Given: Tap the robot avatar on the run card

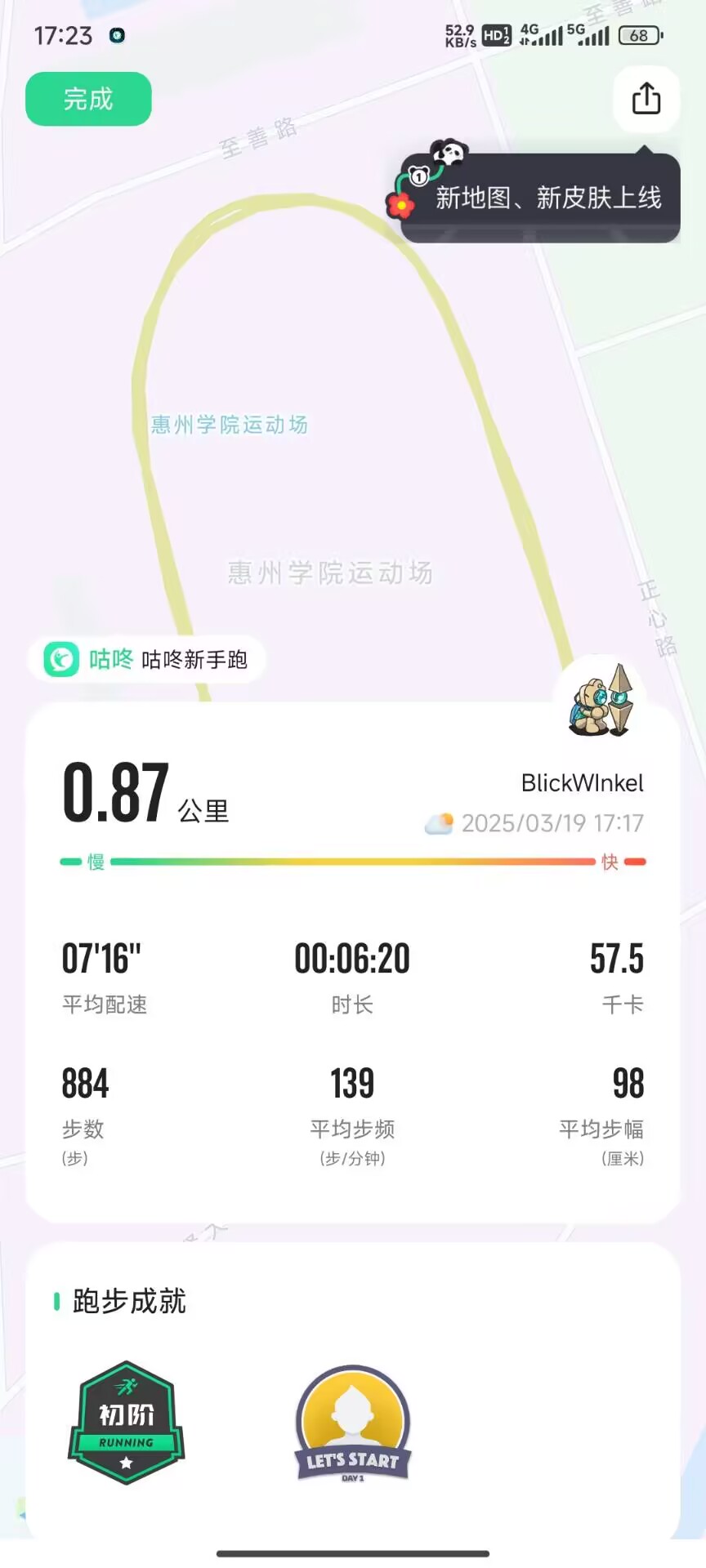Looking at the screenshot, I should (x=602, y=700).
